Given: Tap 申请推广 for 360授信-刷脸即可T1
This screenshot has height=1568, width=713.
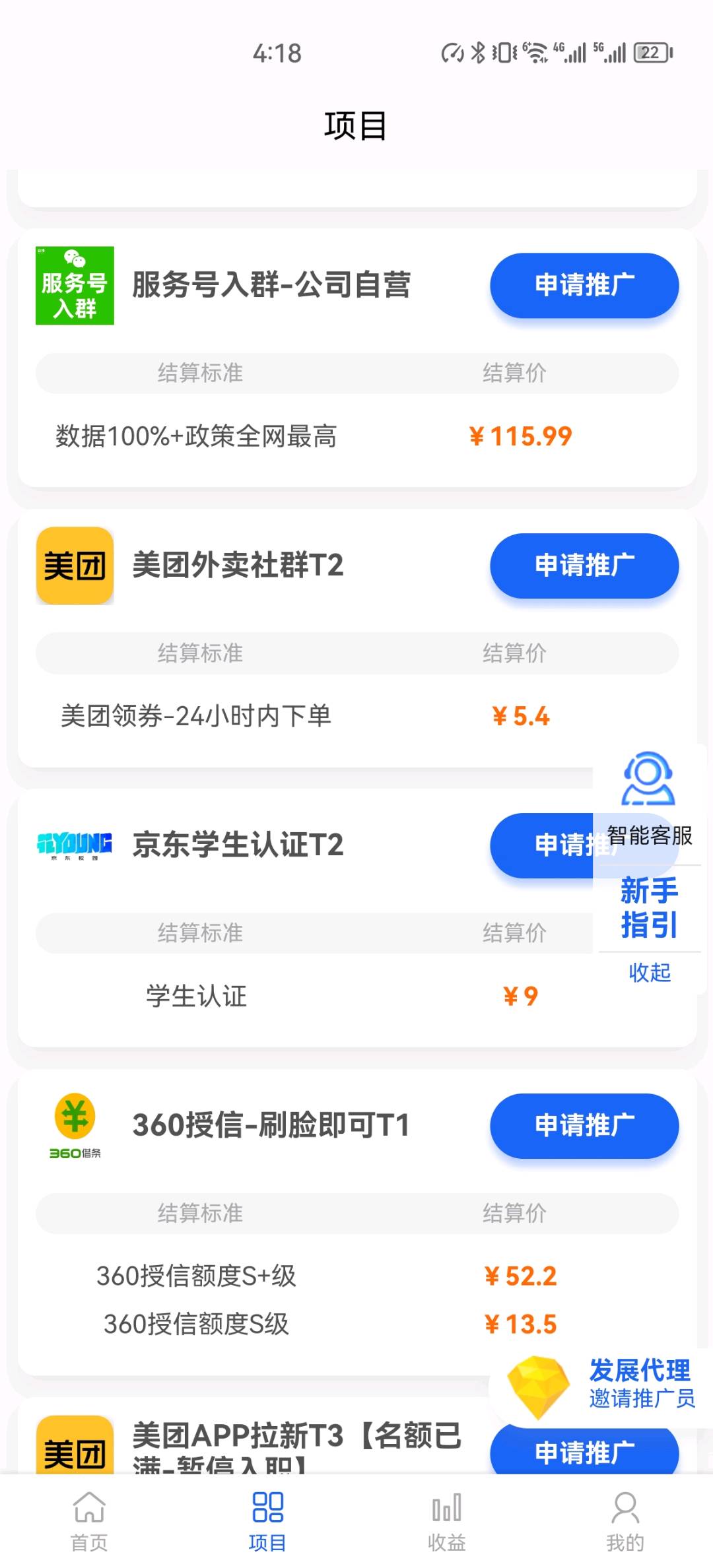Looking at the screenshot, I should coord(584,1125).
